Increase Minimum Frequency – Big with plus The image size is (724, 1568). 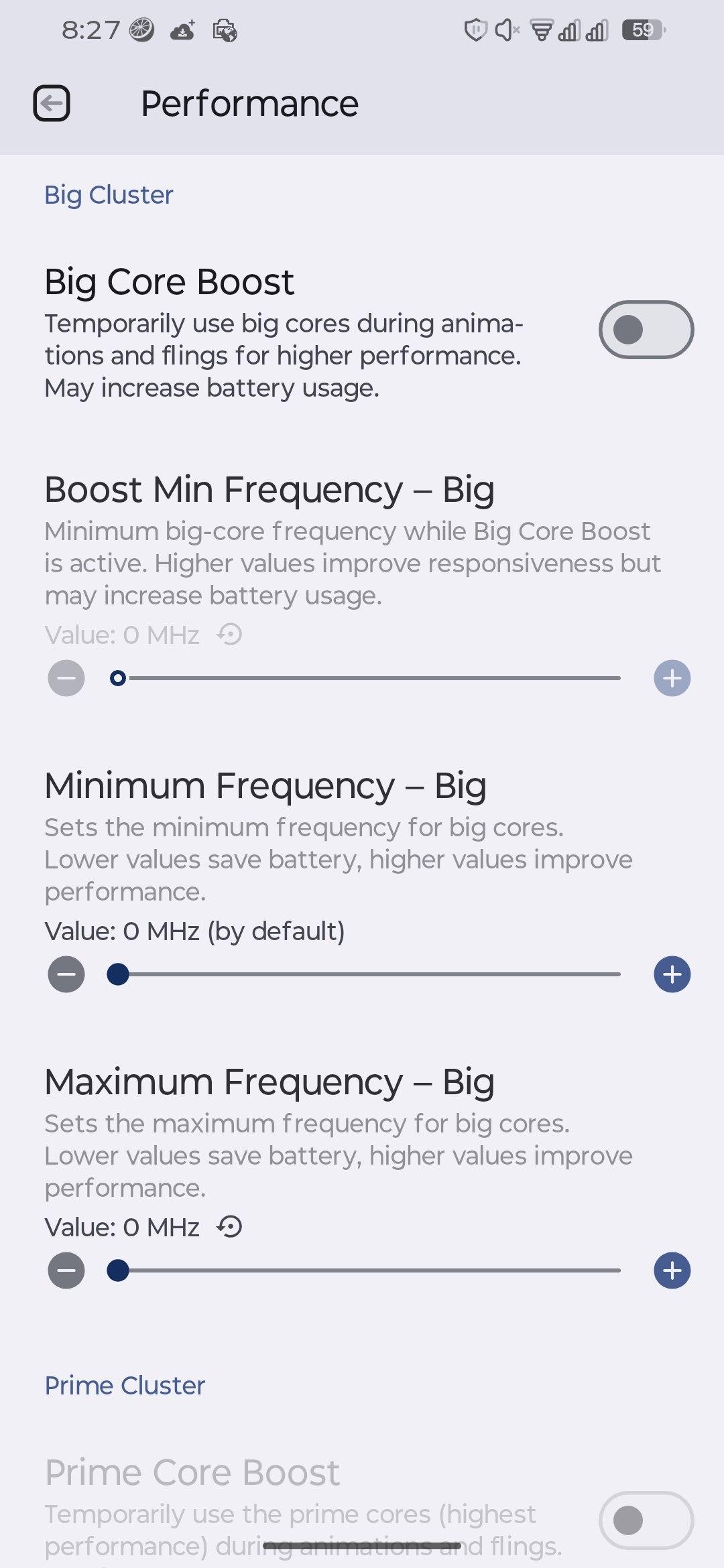(672, 974)
